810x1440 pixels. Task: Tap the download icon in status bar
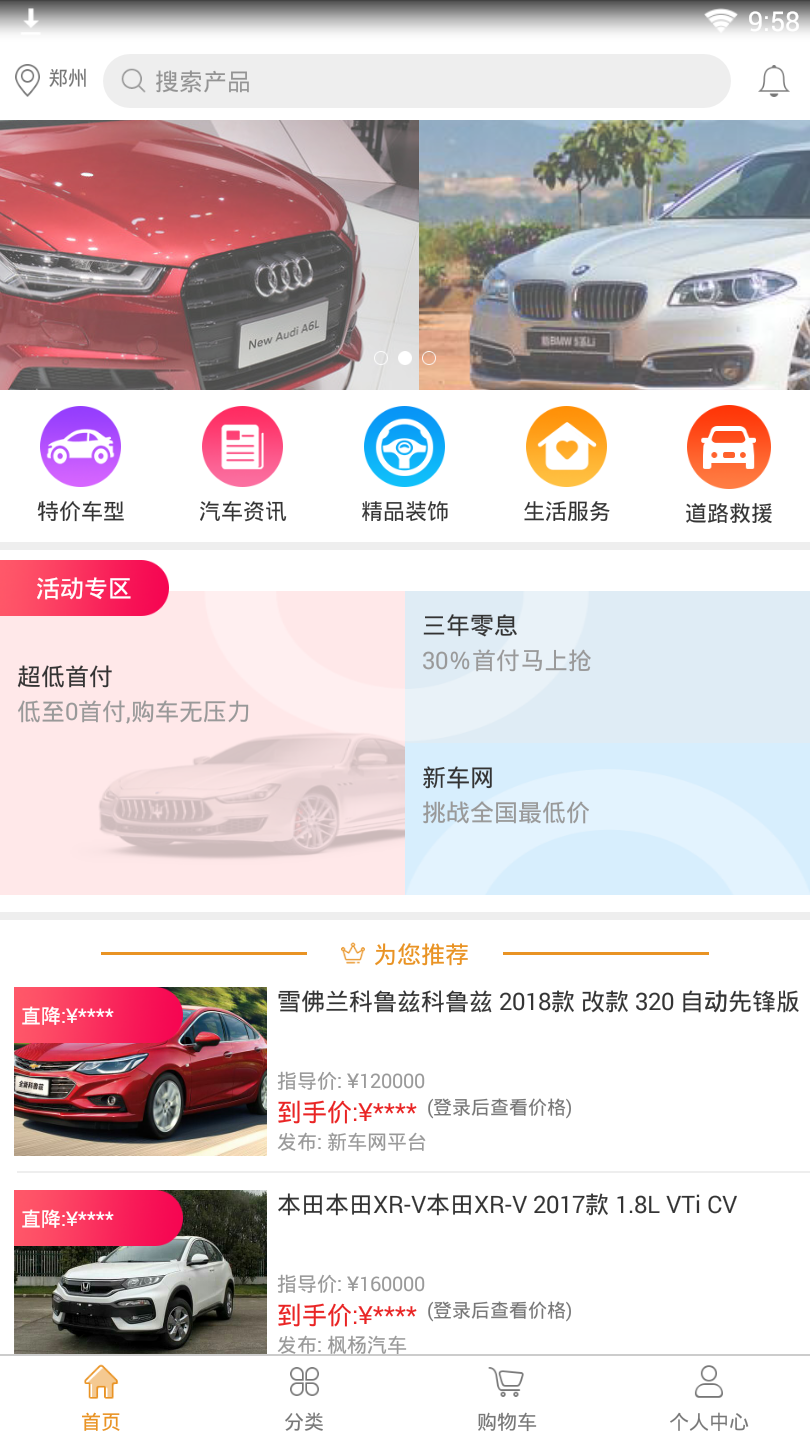[x=30, y=20]
